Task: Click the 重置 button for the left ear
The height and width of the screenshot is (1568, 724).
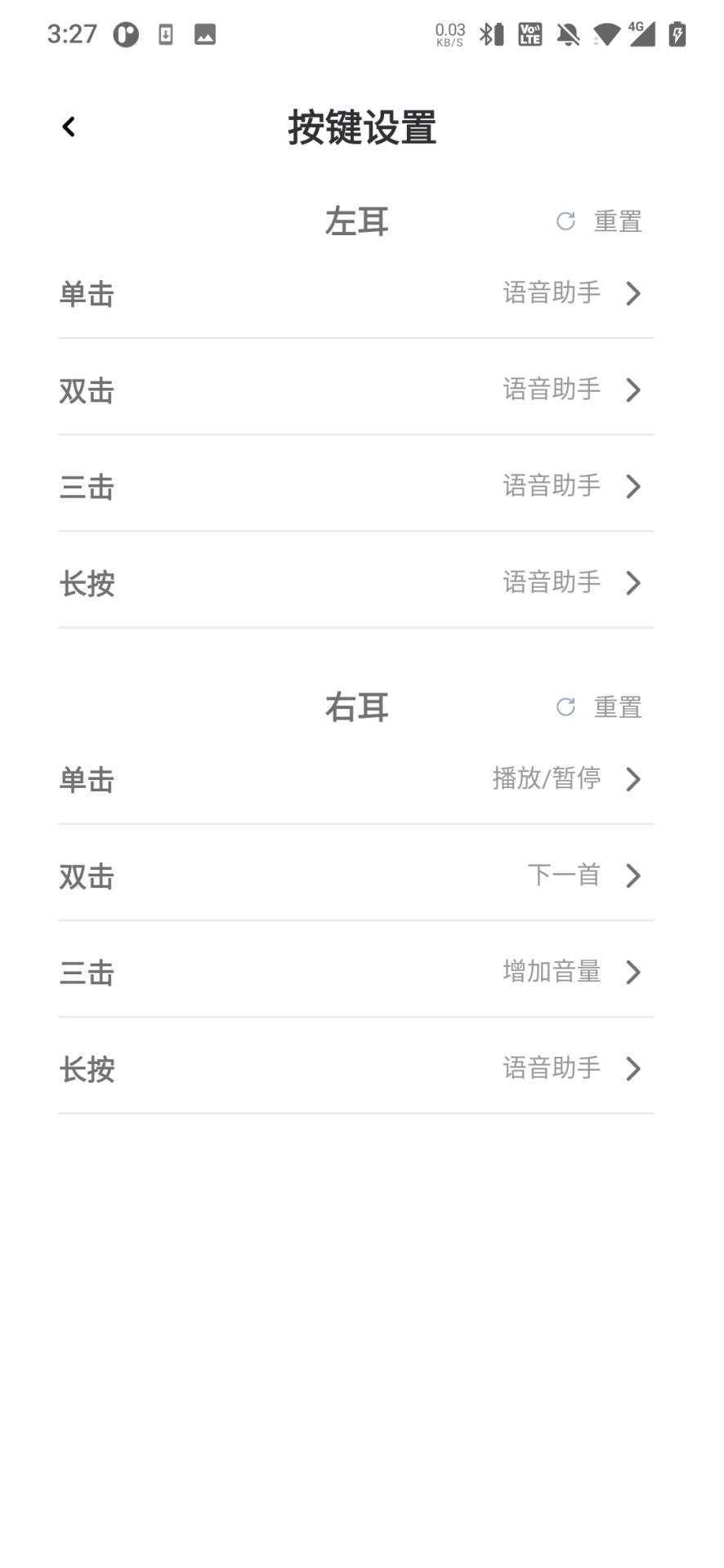Action: pyautogui.click(x=617, y=220)
